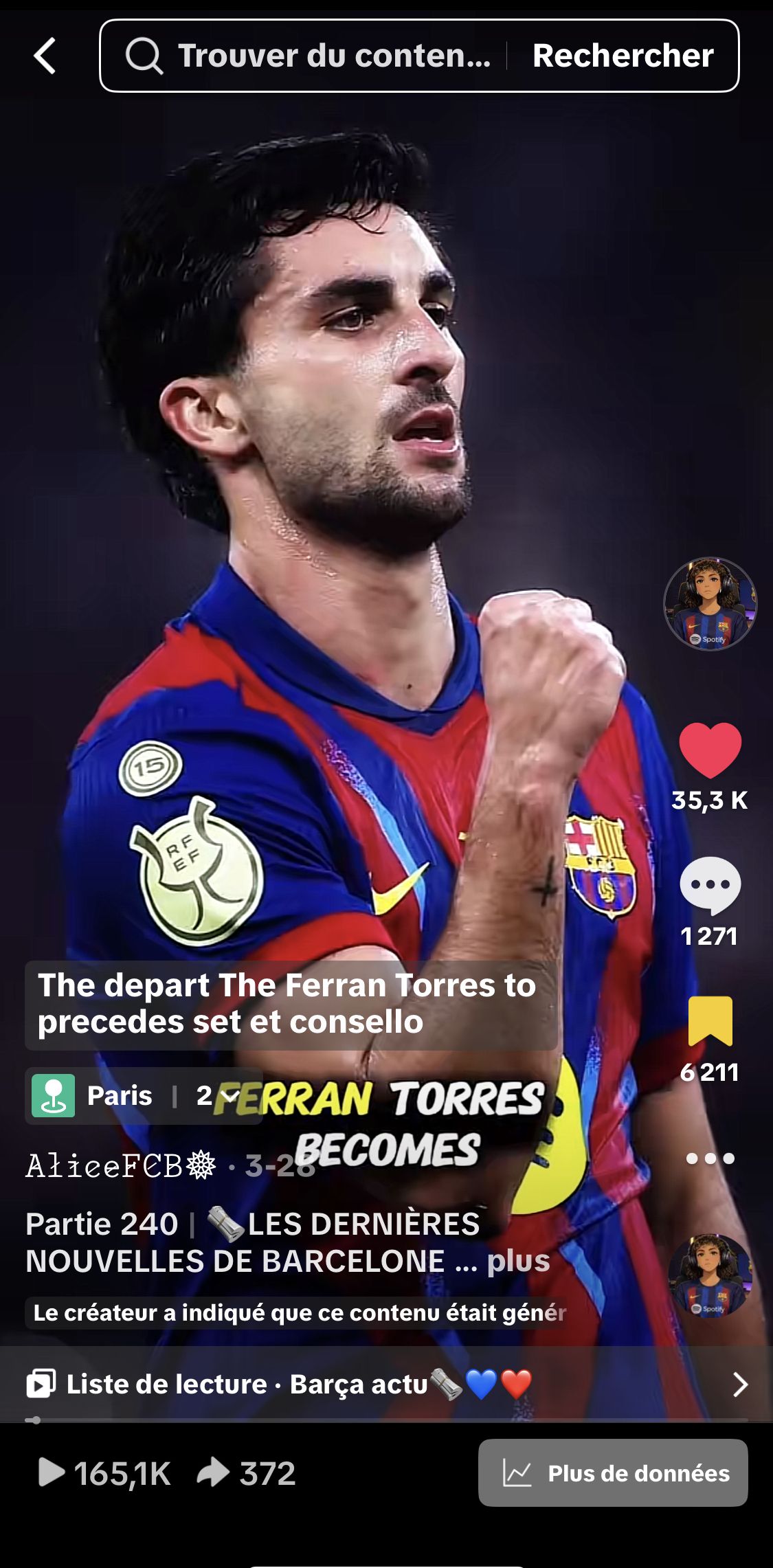The width and height of the screenshot is (773, 1568).
Task: Like this video with the heart
Action: (710, 750)
